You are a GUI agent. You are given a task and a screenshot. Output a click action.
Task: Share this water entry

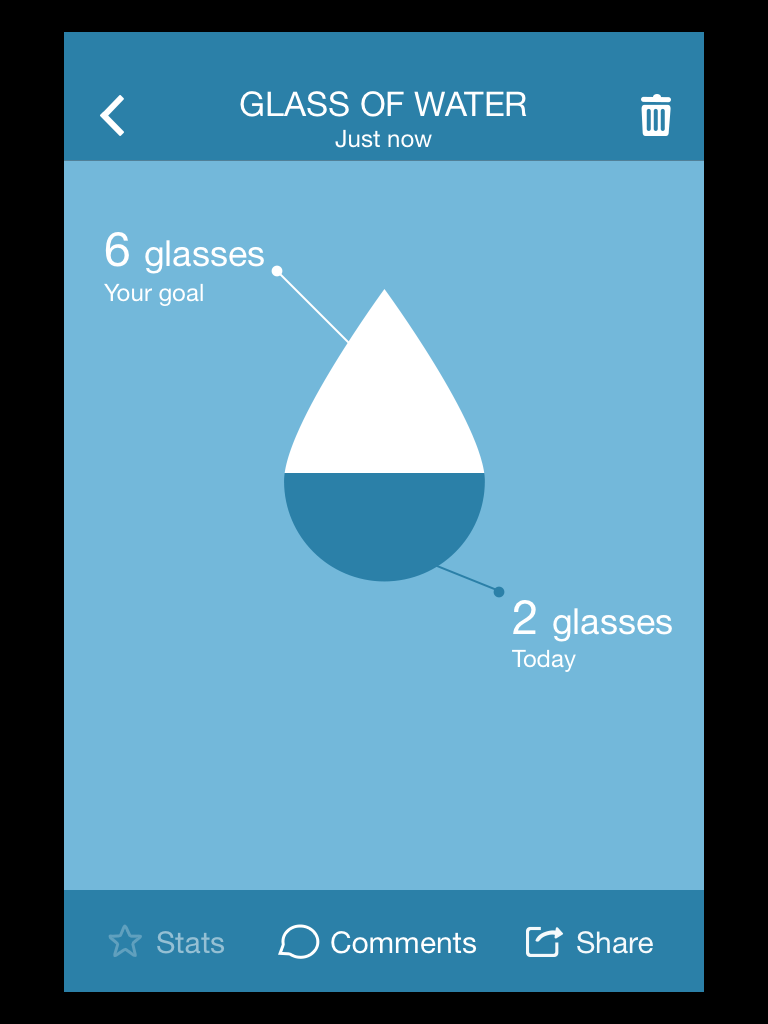pyautogui.click(x=590, y=942)
